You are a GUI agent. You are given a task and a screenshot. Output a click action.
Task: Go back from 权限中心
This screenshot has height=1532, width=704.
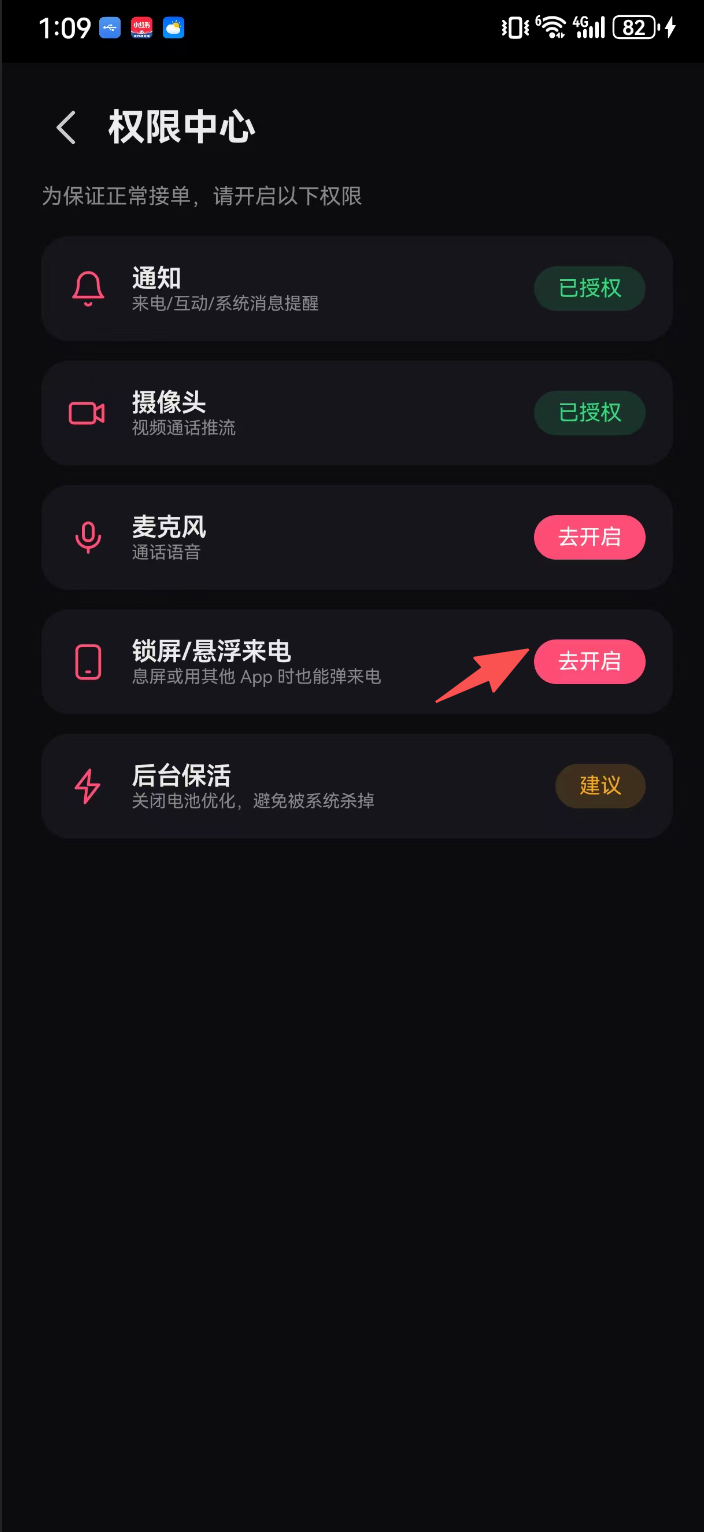(x=66, y=128)
